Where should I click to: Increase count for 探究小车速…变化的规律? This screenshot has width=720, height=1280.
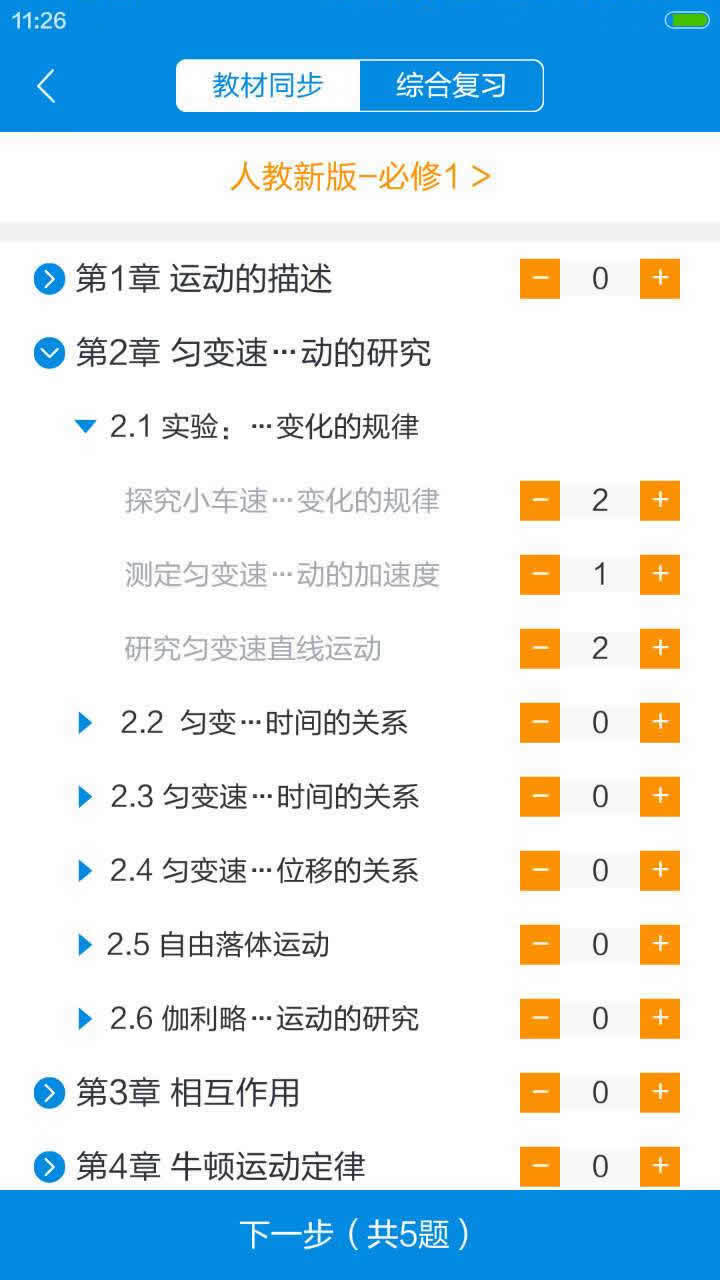pyautogui.click(x=659, y=501)
